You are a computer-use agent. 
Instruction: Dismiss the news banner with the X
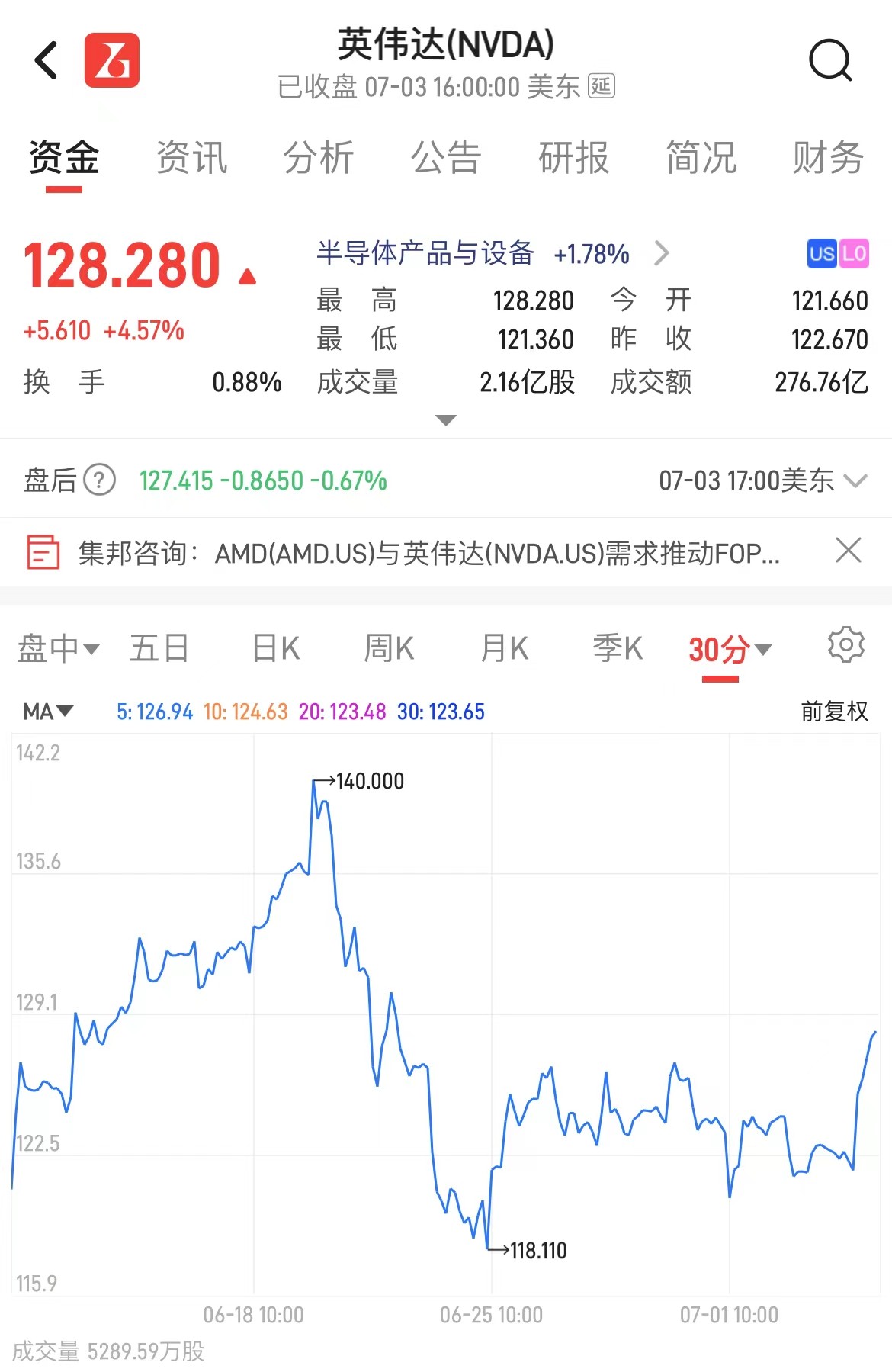(849, 552)
